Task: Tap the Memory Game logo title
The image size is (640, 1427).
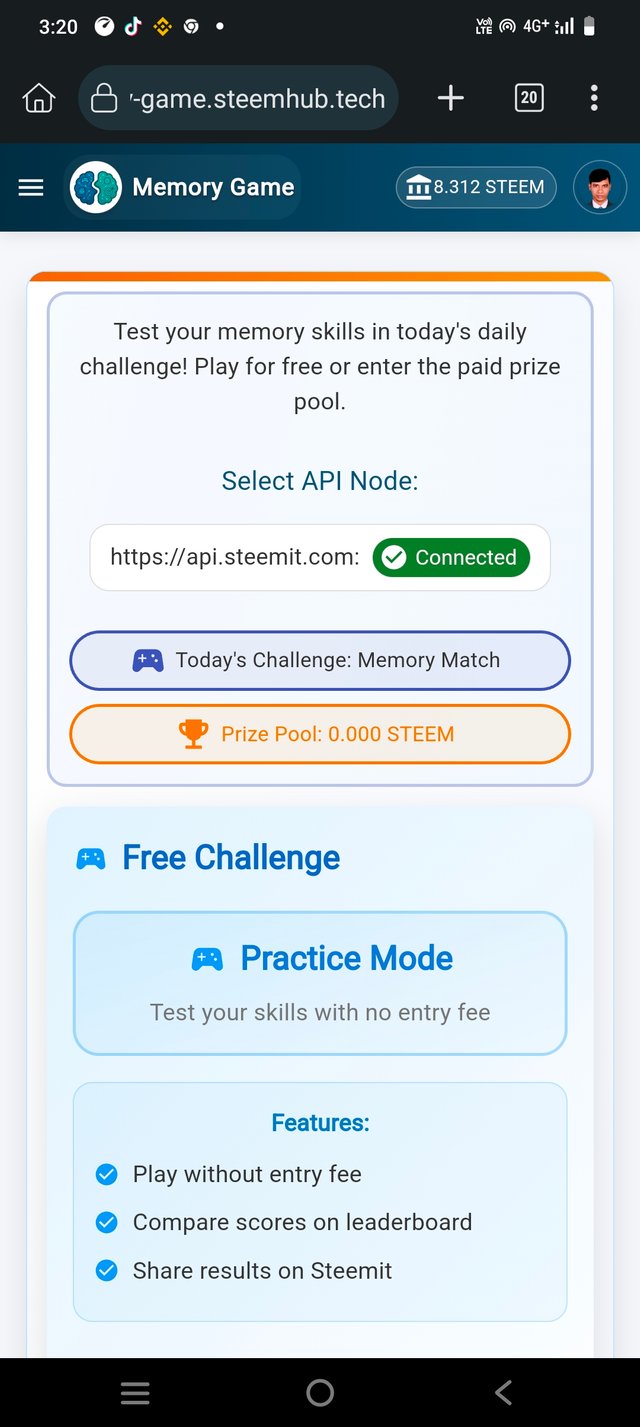Action: [183, 187]
